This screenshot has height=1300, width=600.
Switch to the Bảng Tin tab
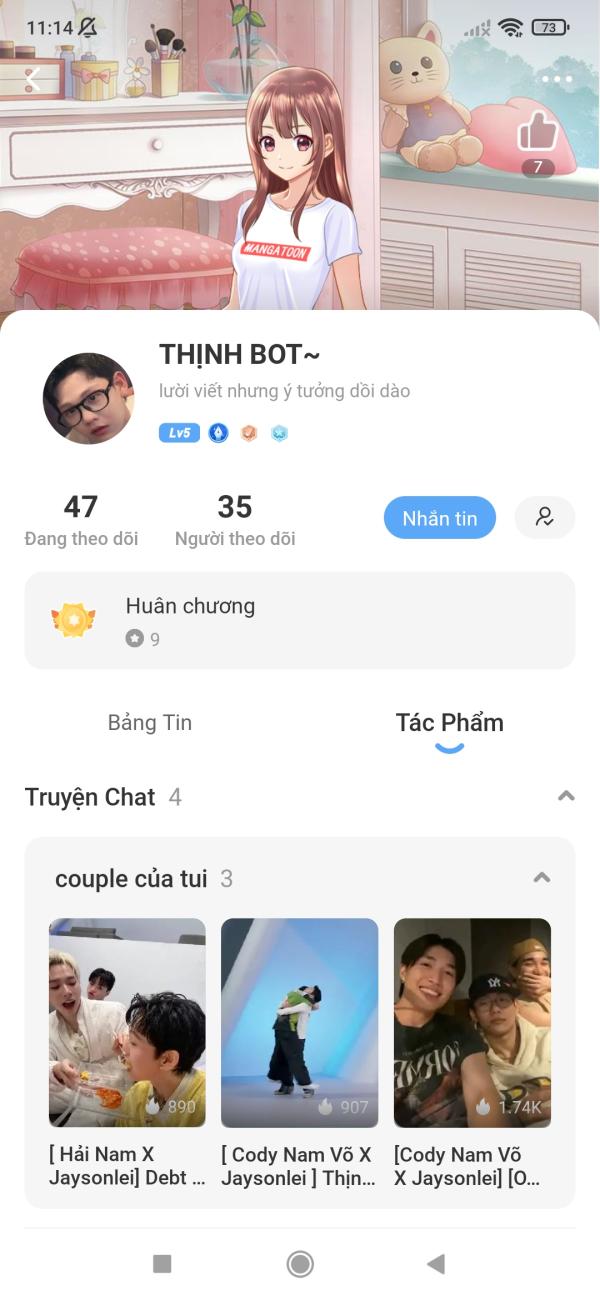click(x=150, y=723)
